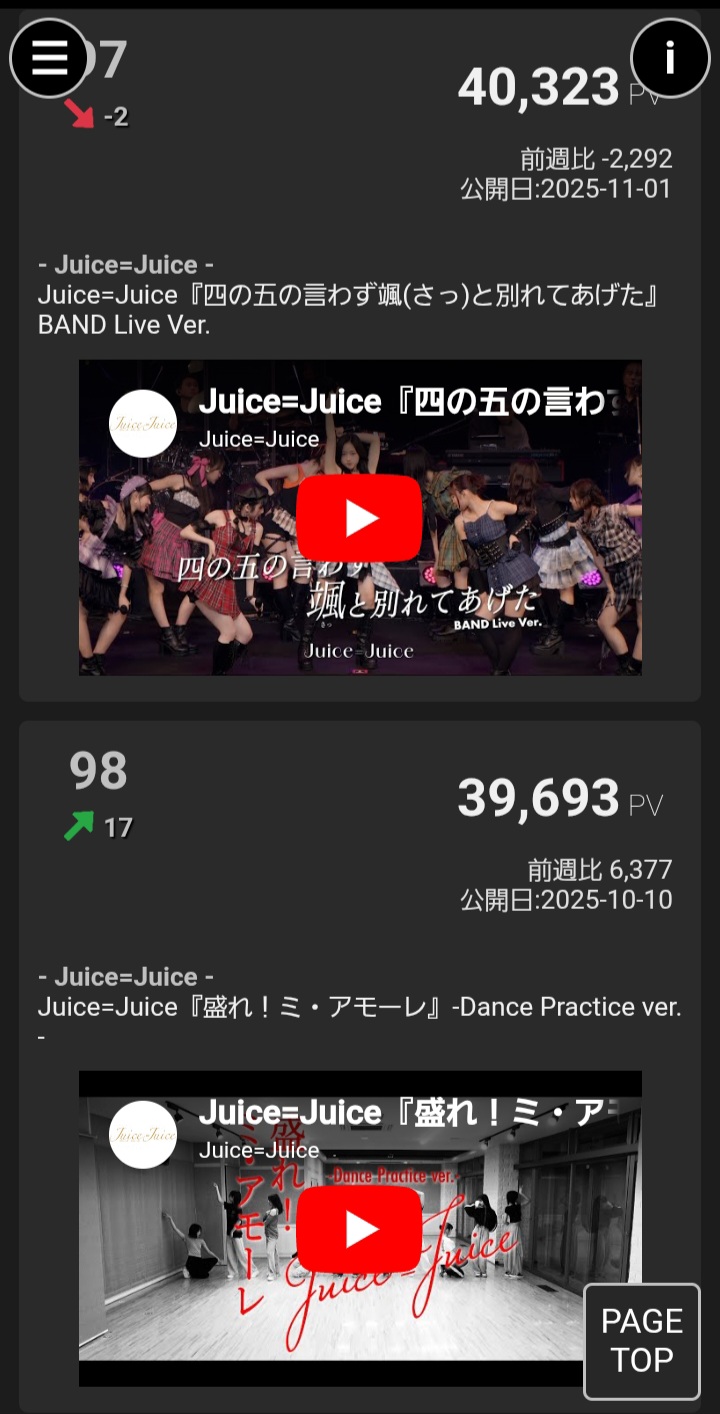720x1414 pixels.
Task: Open Juice=Juice channel on Dance Practice video
Action: click(x=143, y=1135)
